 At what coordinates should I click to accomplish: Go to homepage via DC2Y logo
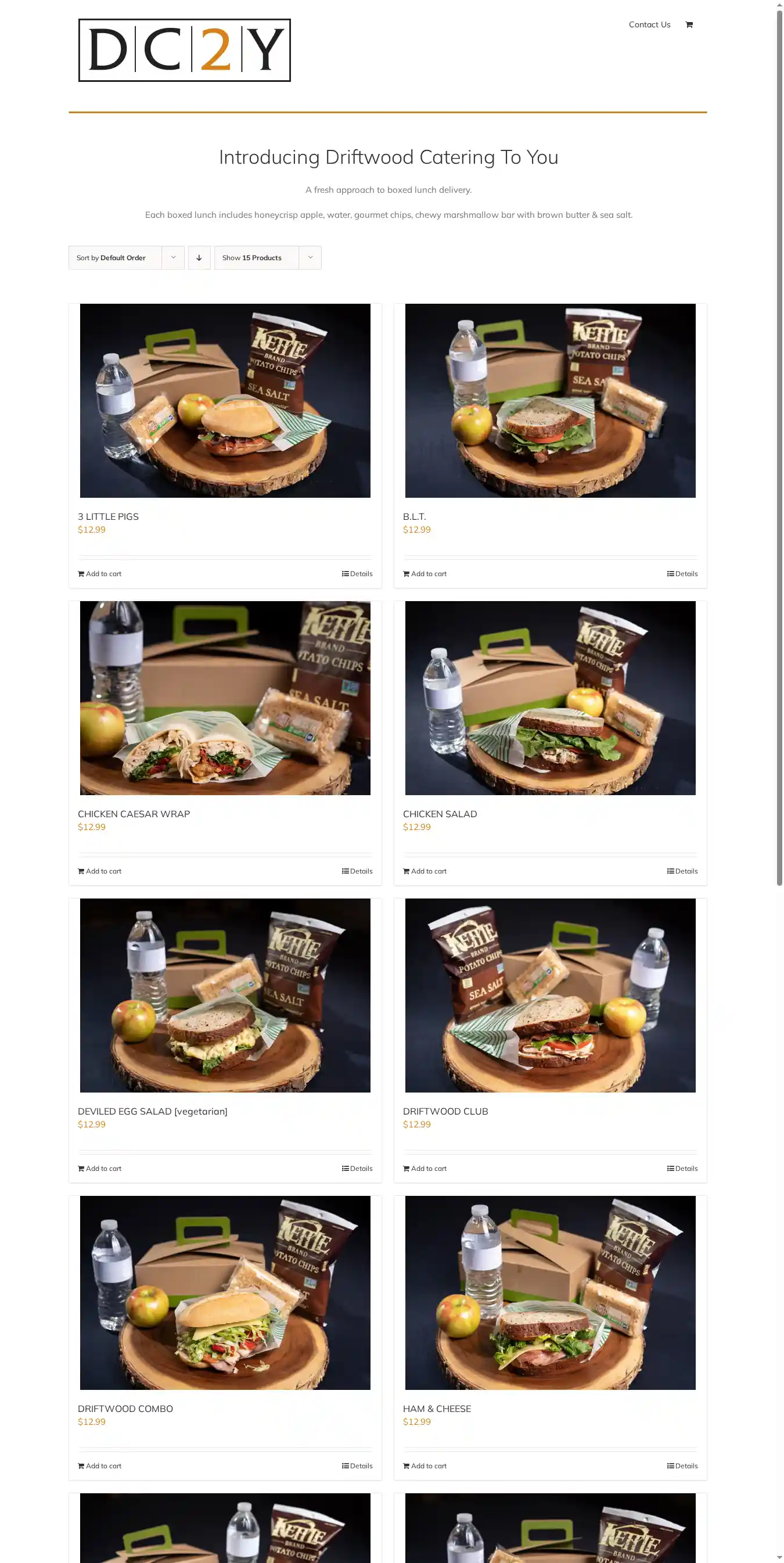point(185,51)
